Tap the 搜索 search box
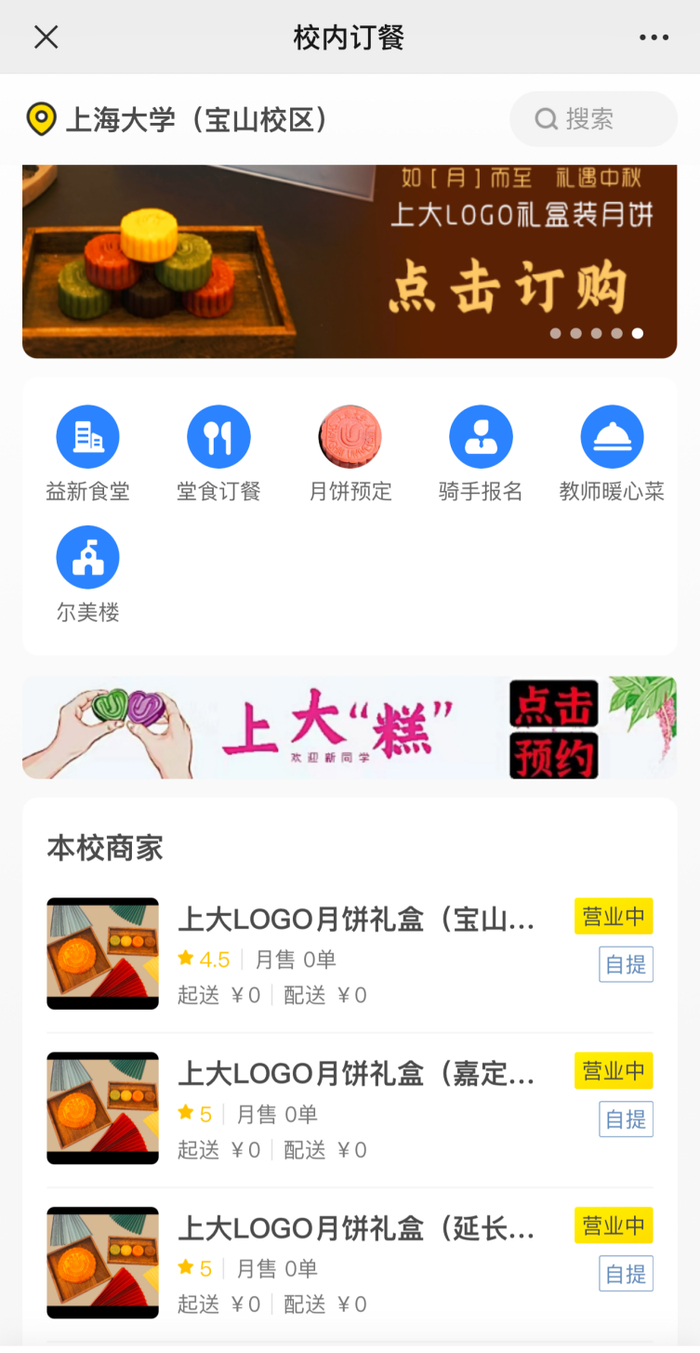This screenshot has height=1353, width=700. click(593, 120)
